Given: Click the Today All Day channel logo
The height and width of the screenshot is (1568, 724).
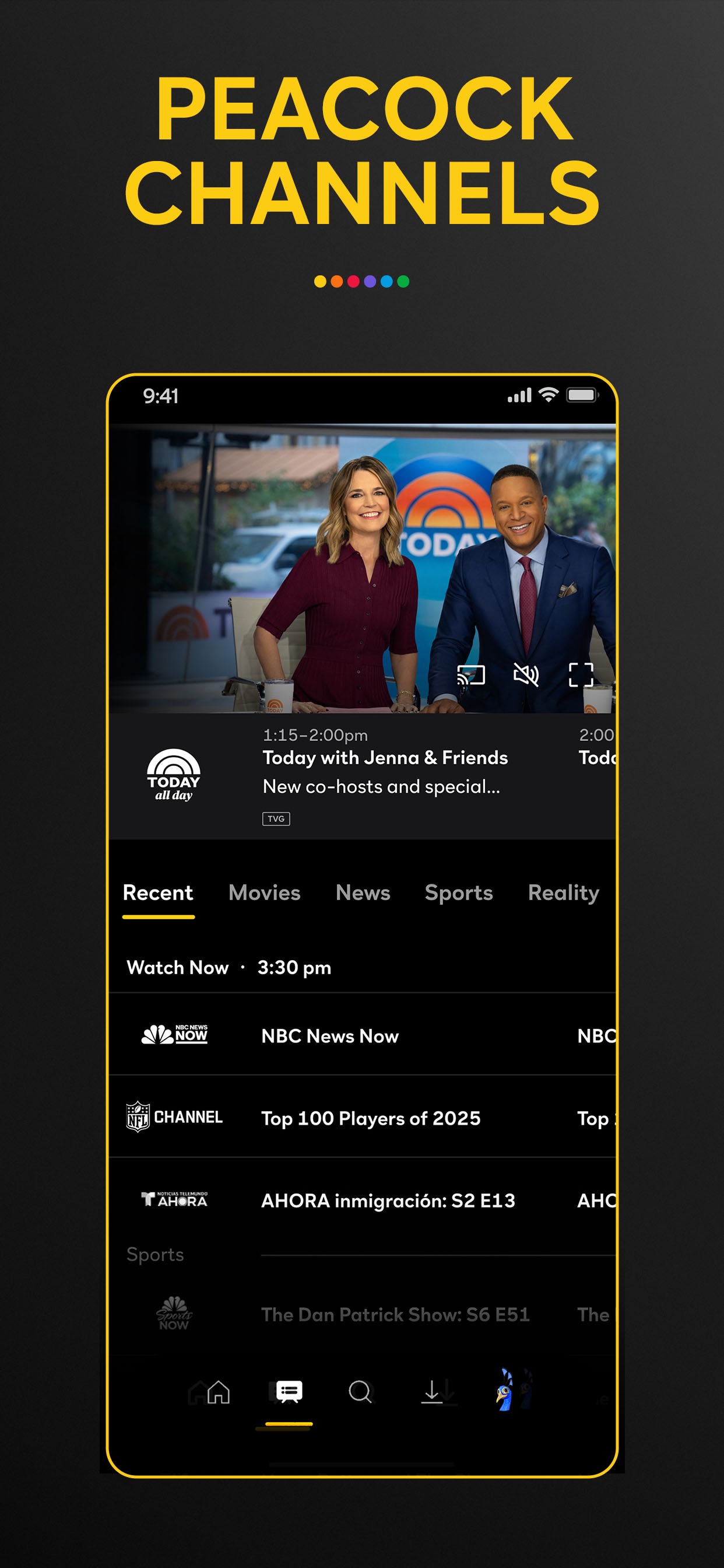Looking at the screenshot, I should [173, 774].
